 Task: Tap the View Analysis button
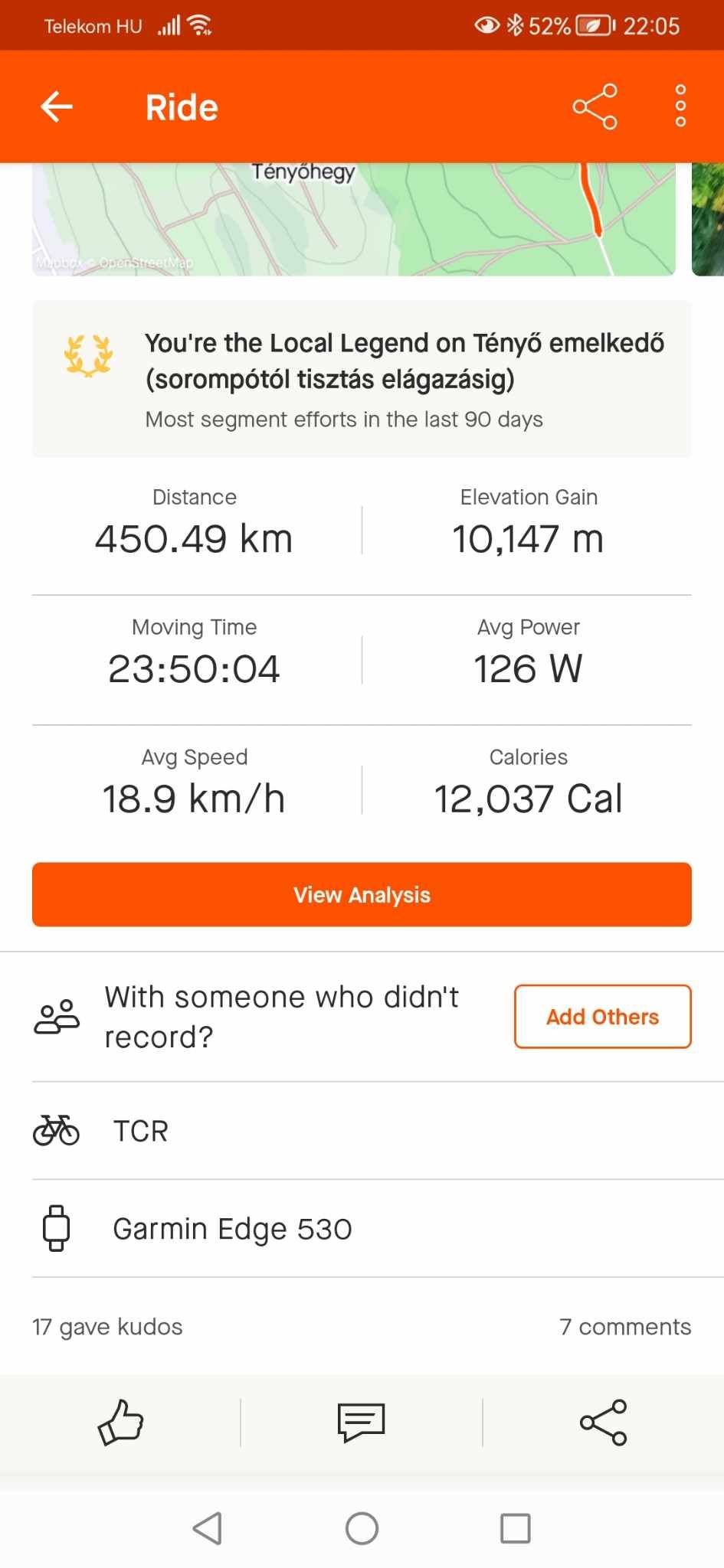point(362,894)
